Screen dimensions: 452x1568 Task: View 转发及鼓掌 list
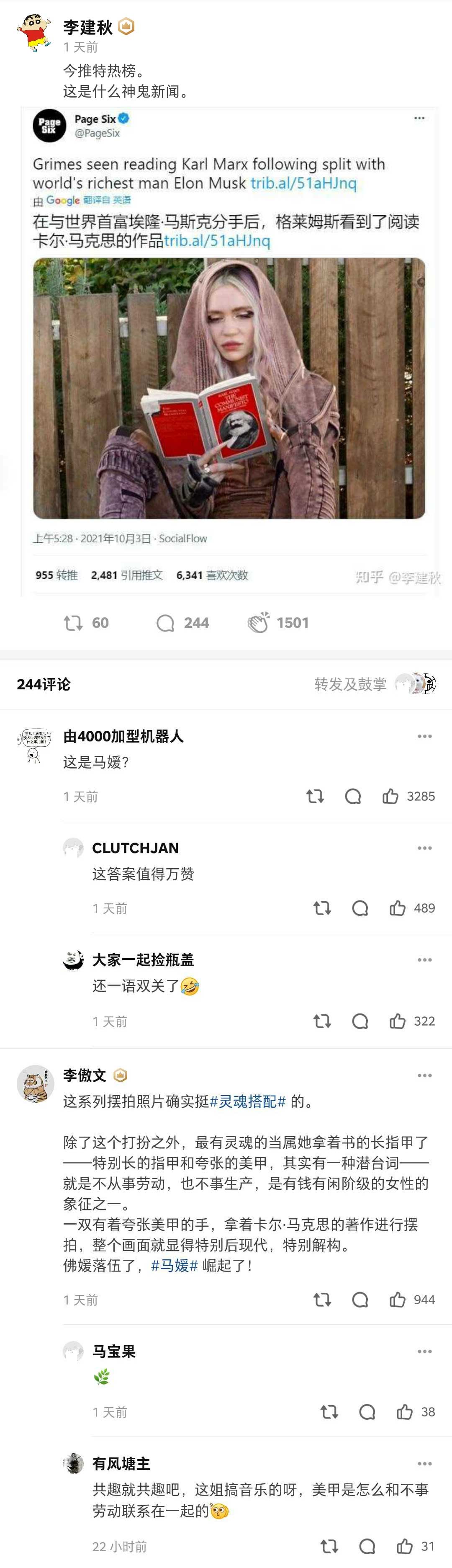[x=374, y=684]
